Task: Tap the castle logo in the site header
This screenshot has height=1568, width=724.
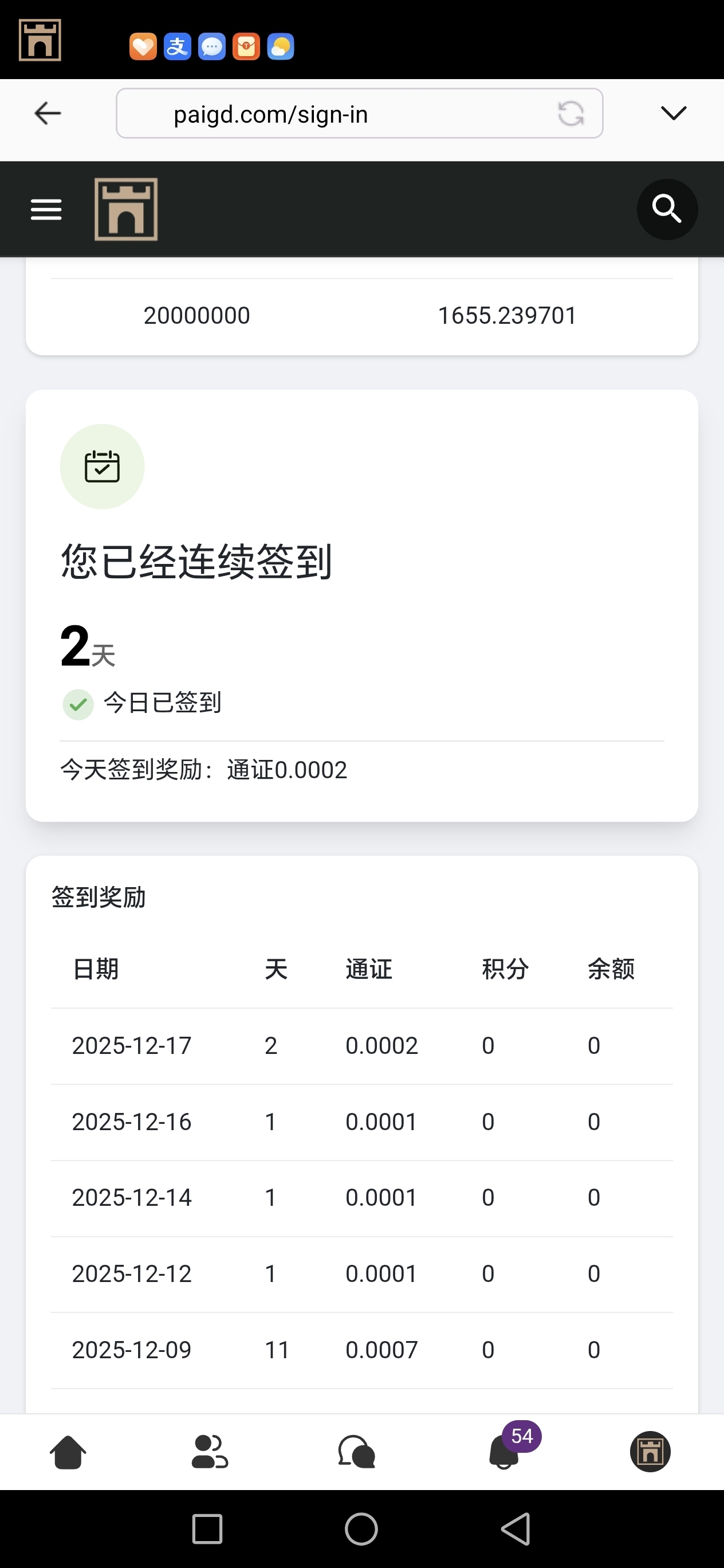Action: pos(126,209)
